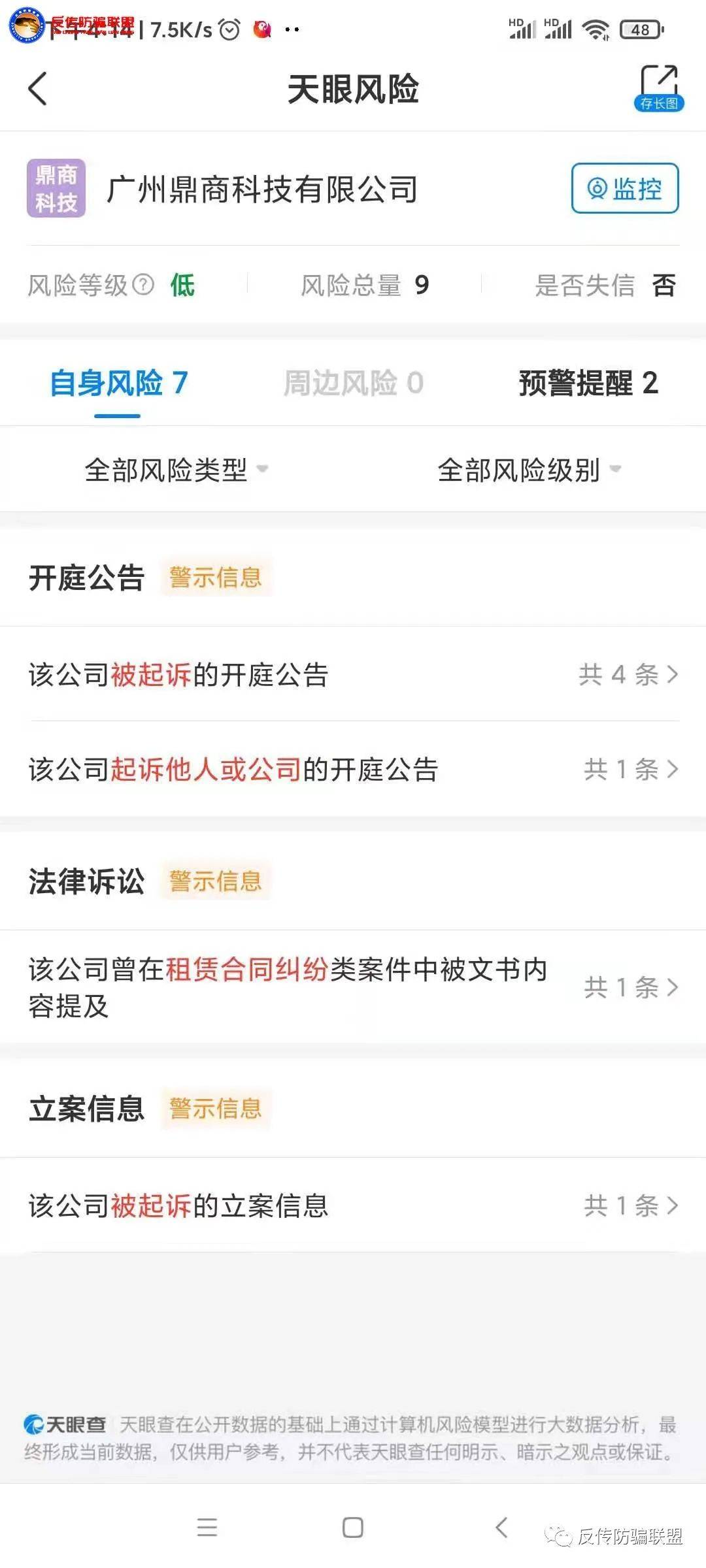Save the page as a long image (存长图)
This screenshot has height=1568, width=706.
(658, 88)
